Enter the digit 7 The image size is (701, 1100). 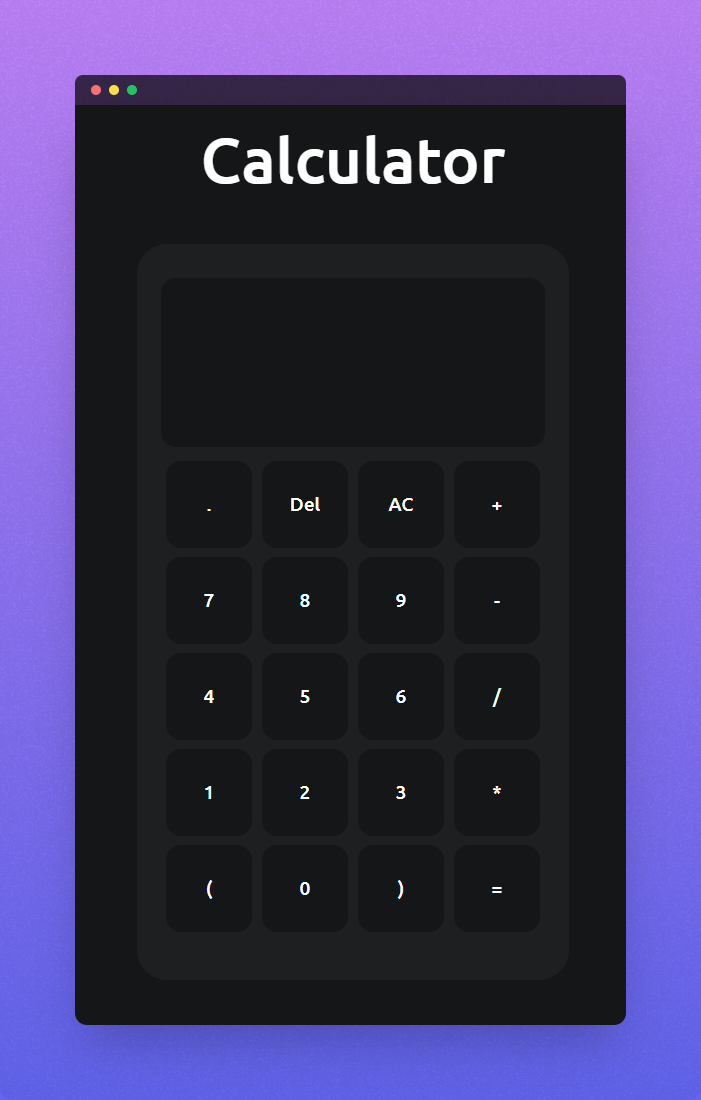click(x=208, y=601)
